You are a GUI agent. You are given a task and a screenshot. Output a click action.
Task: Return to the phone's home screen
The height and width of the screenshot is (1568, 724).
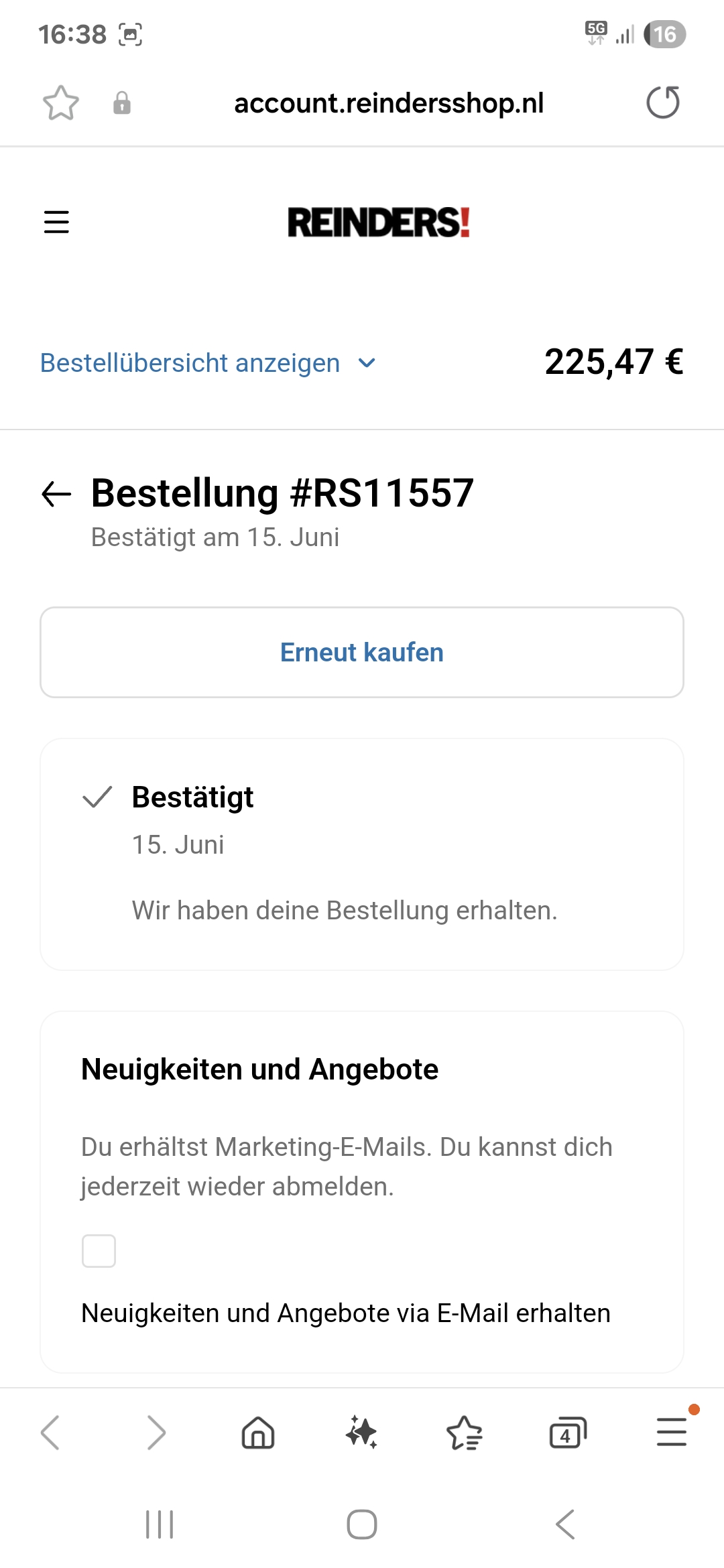click(362, 1524)
